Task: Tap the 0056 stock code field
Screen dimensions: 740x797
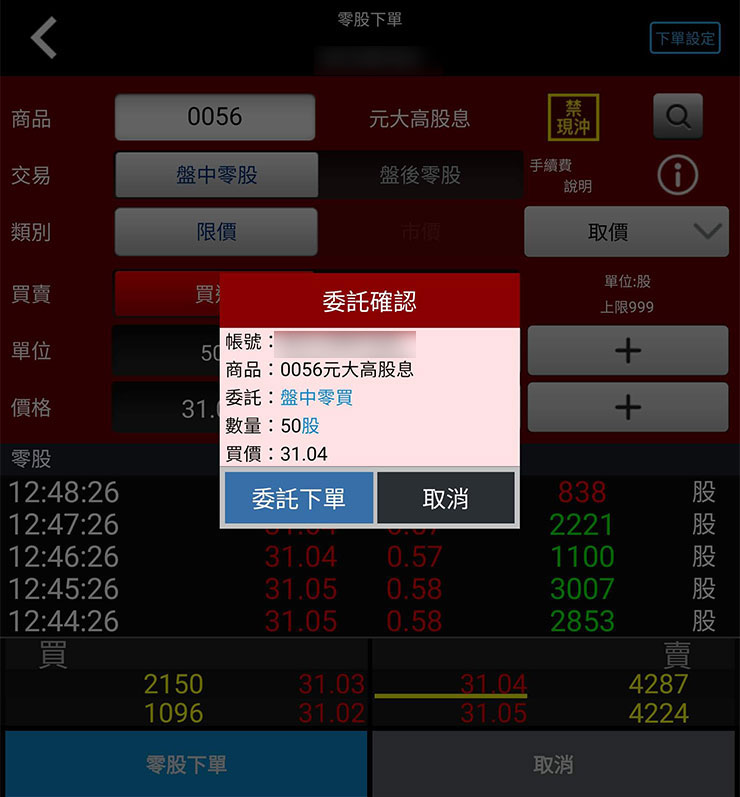Action: click(x=215, y=117)
